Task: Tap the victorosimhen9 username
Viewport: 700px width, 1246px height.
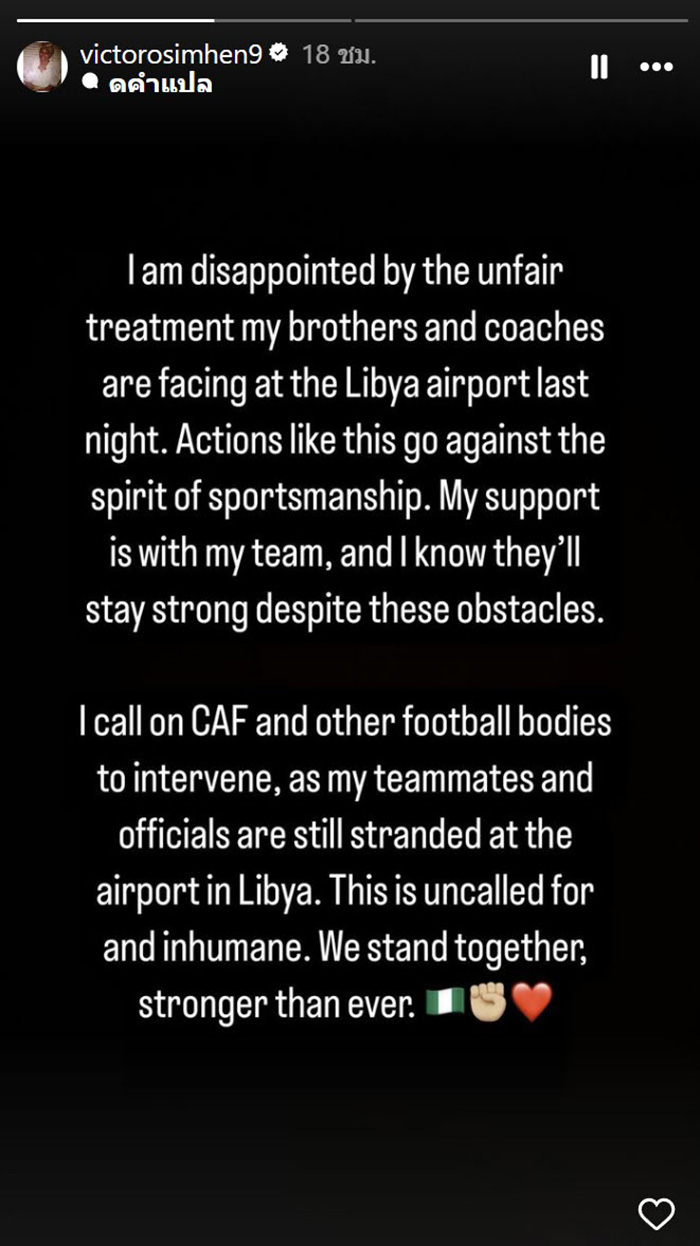Action: point(170,54)
